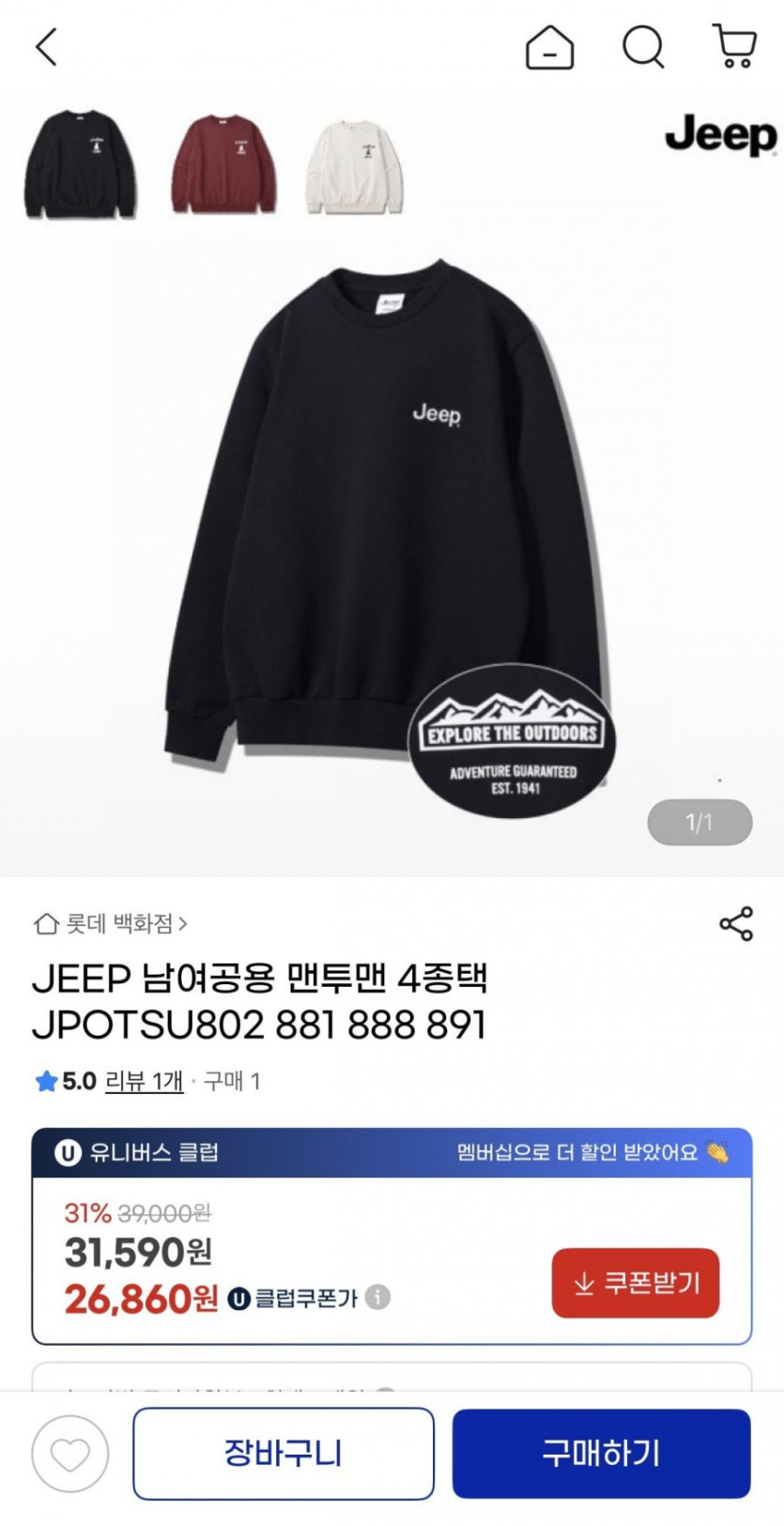Add this item to the wishlist heart

tap(70, 1454)
